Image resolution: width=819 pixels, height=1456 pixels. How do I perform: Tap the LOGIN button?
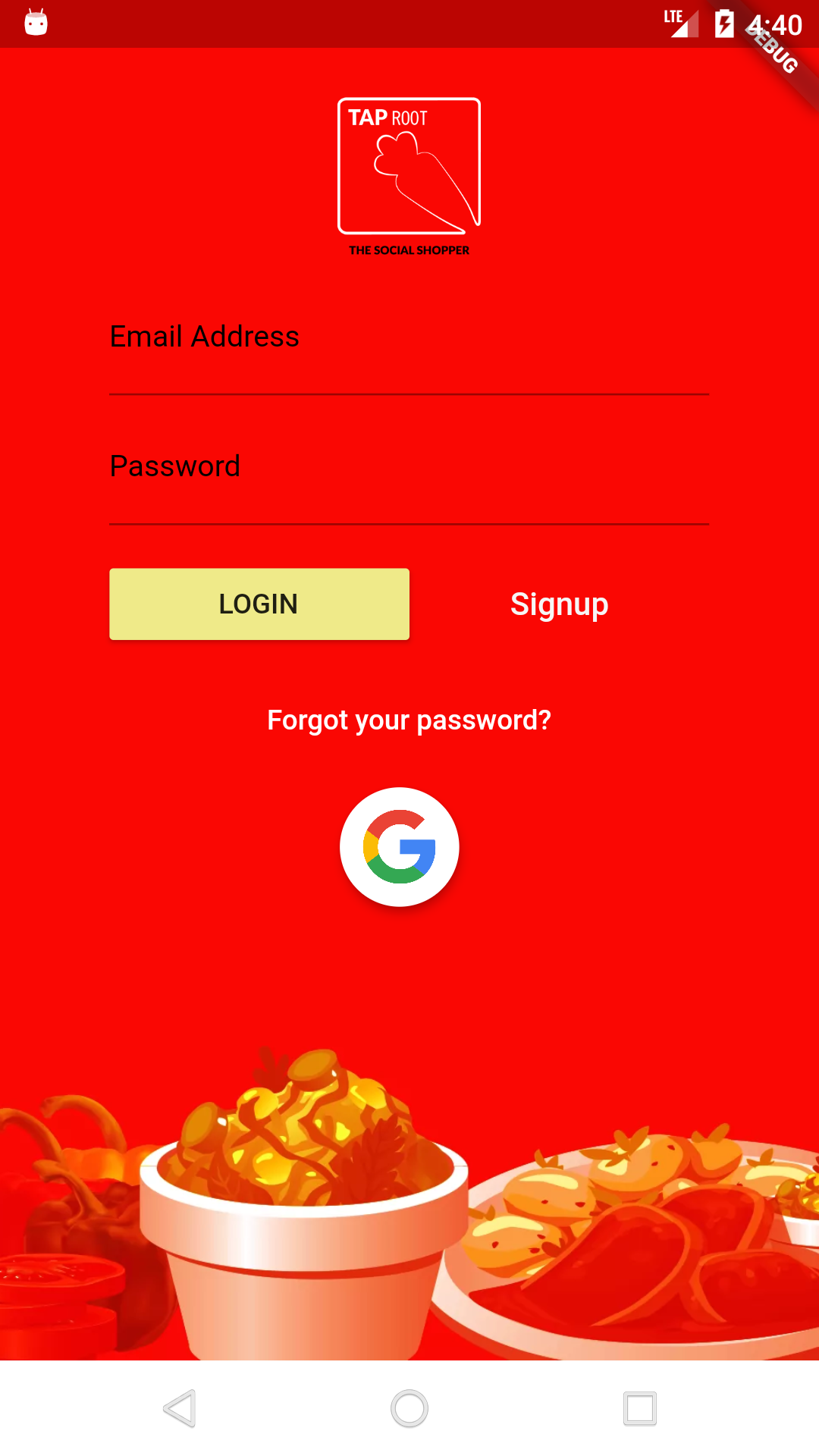click(259, 604)
